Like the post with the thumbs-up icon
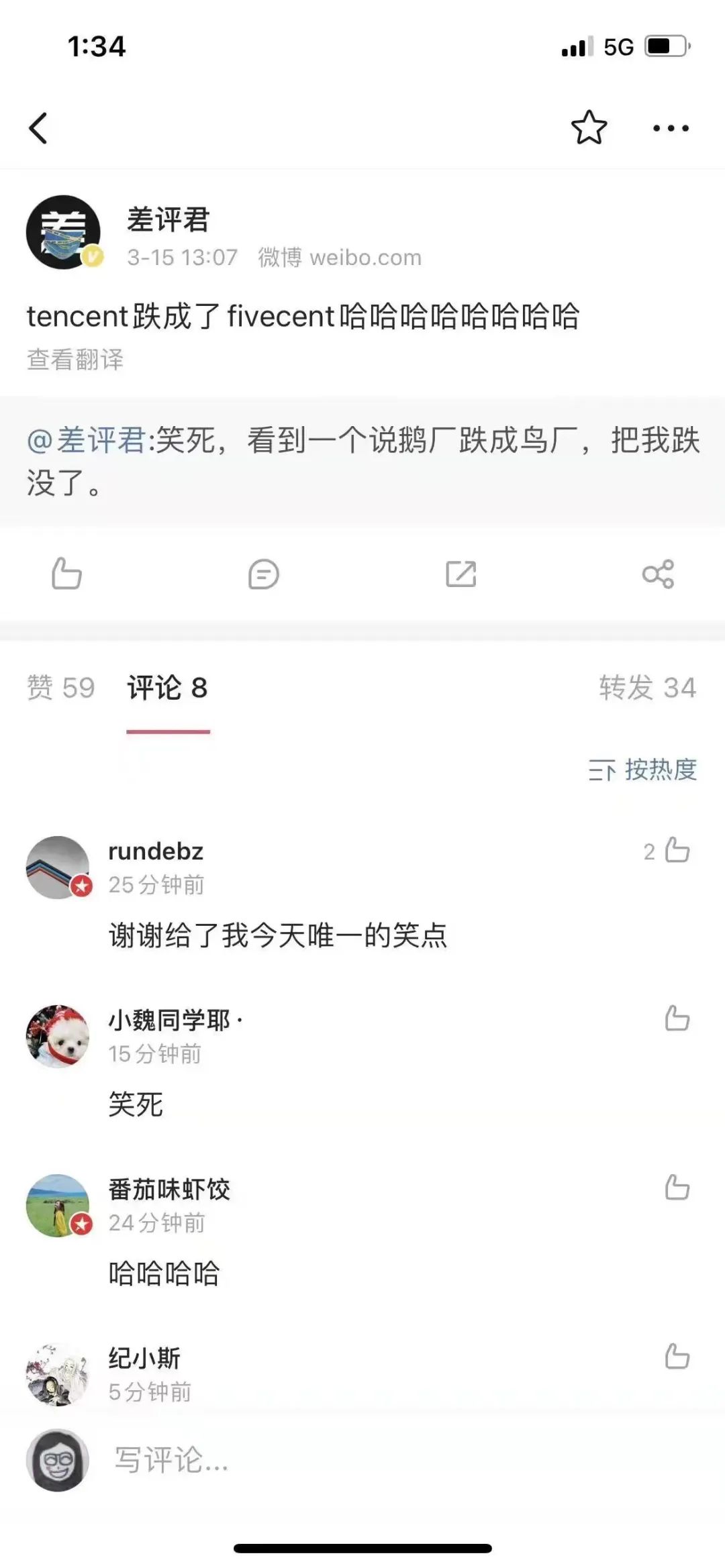The height and width of the screenshot is (1568, 725). click(66, 574)
